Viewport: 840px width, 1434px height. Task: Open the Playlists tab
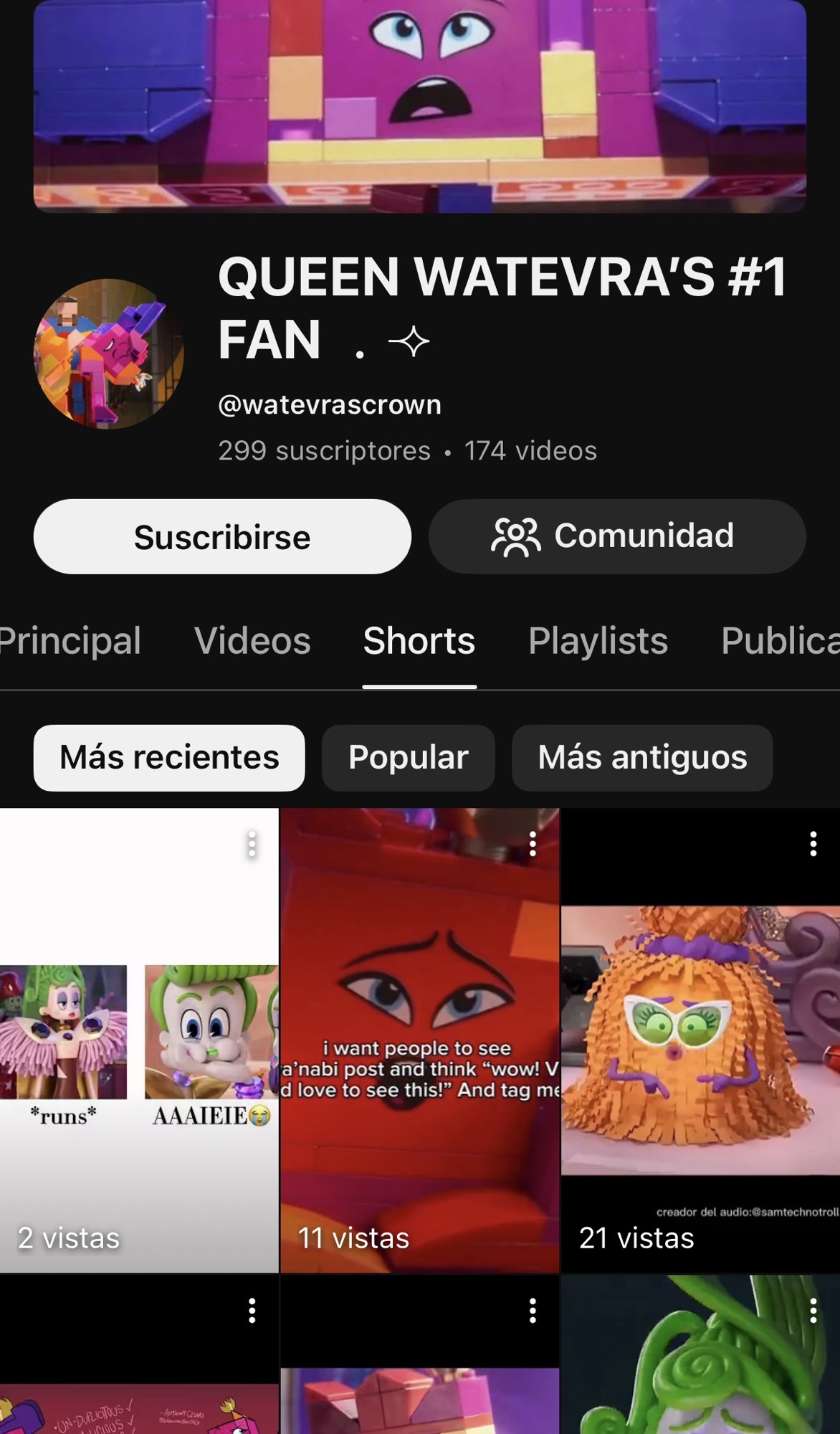click(598, 640)
